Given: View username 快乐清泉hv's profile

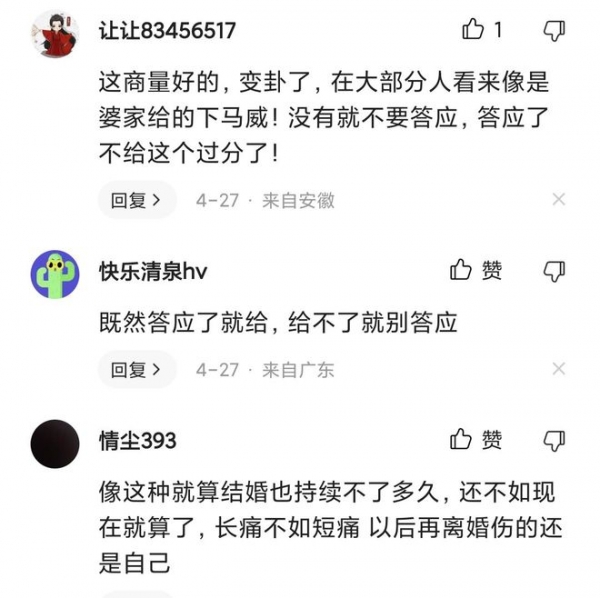Looking at the screenshot, I should (152, 271).
